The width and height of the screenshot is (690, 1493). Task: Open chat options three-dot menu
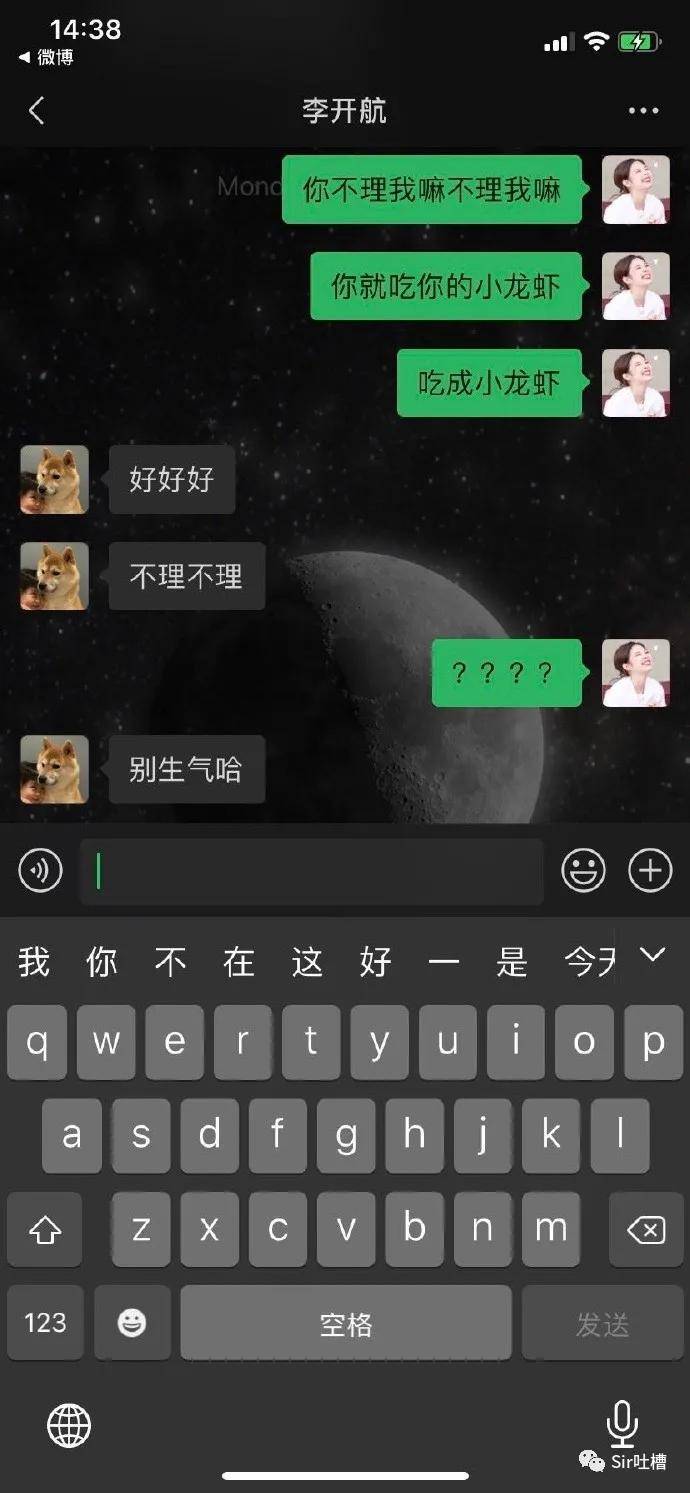[643, 111]
